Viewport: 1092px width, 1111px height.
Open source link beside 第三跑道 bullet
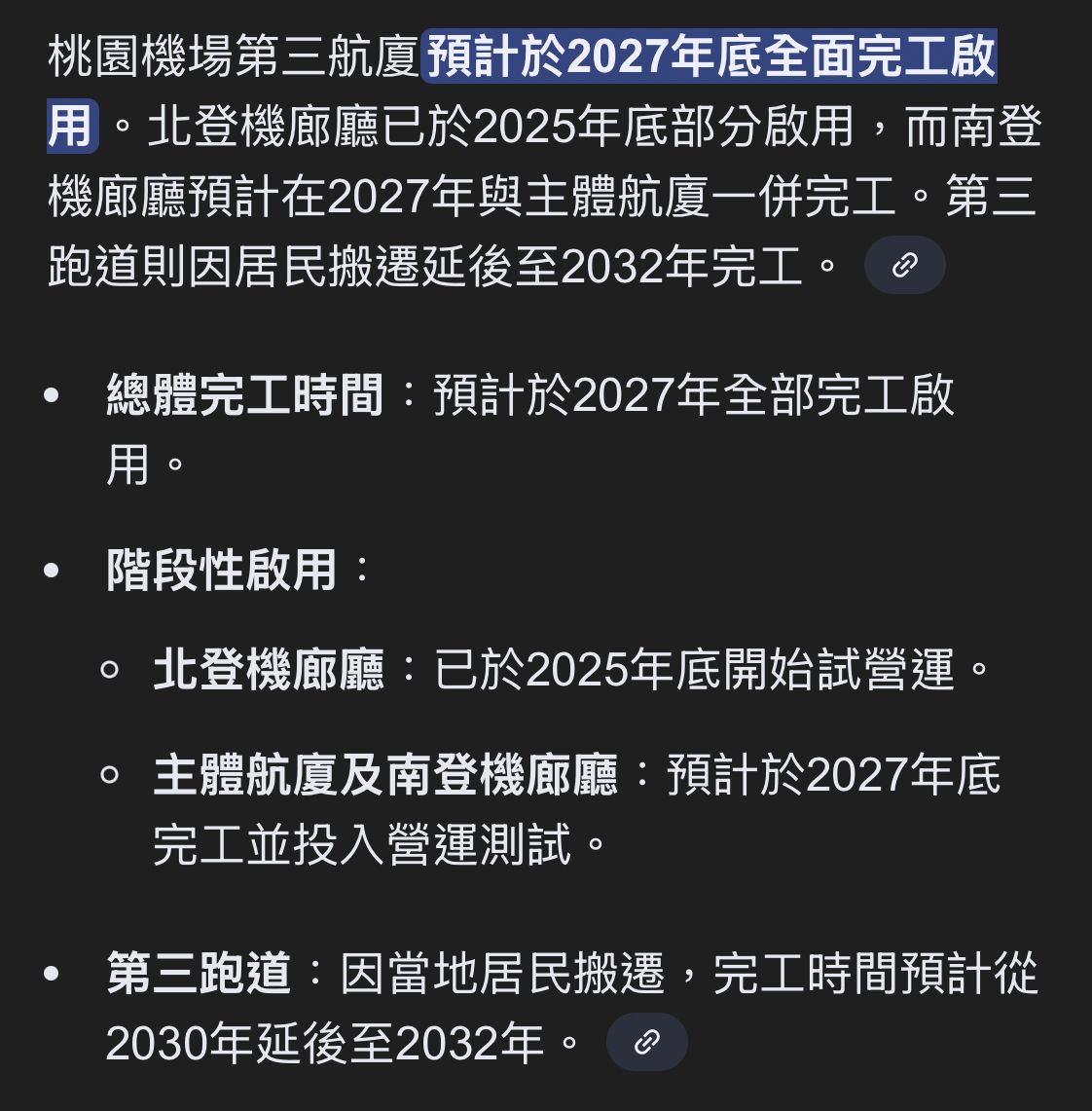pos(646,1042)
